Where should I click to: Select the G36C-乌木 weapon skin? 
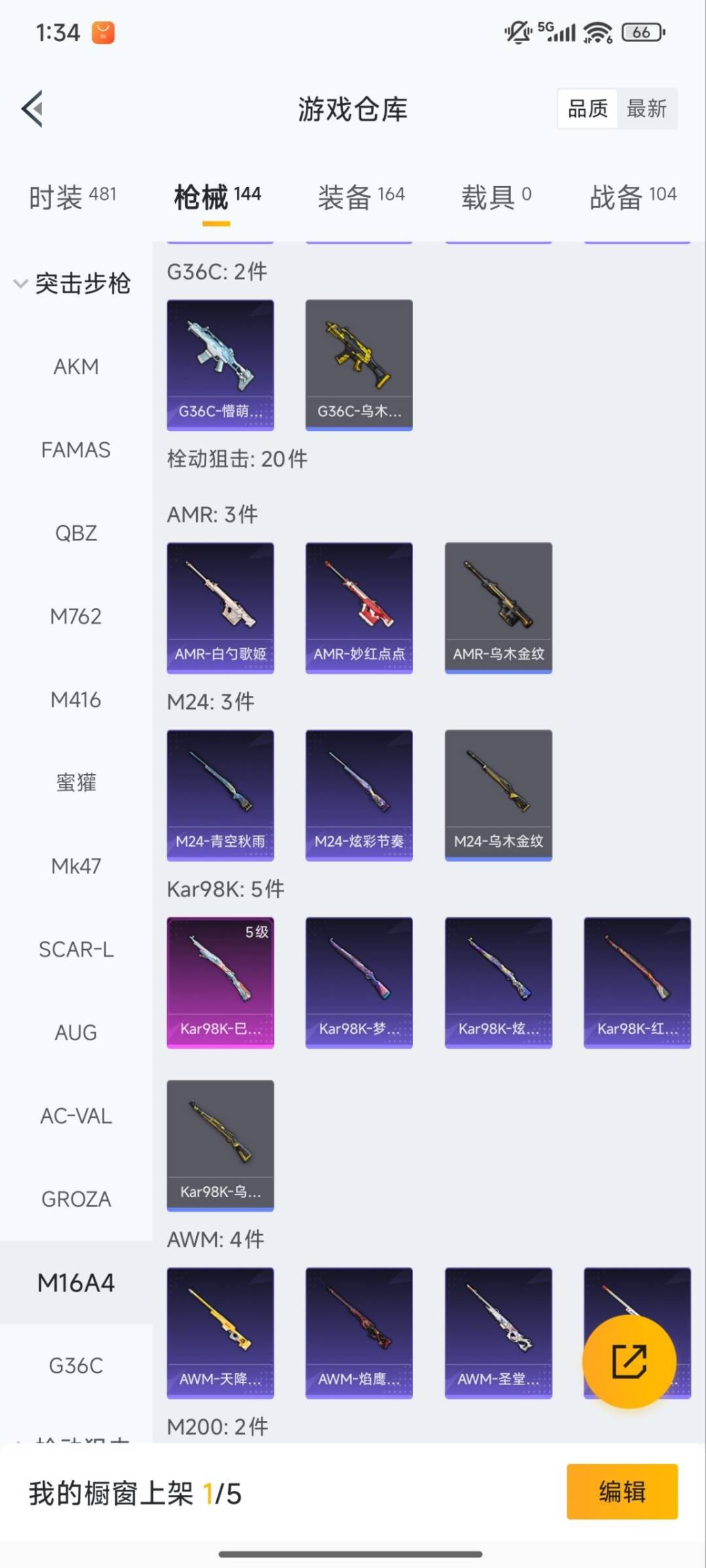click(359, 365)
